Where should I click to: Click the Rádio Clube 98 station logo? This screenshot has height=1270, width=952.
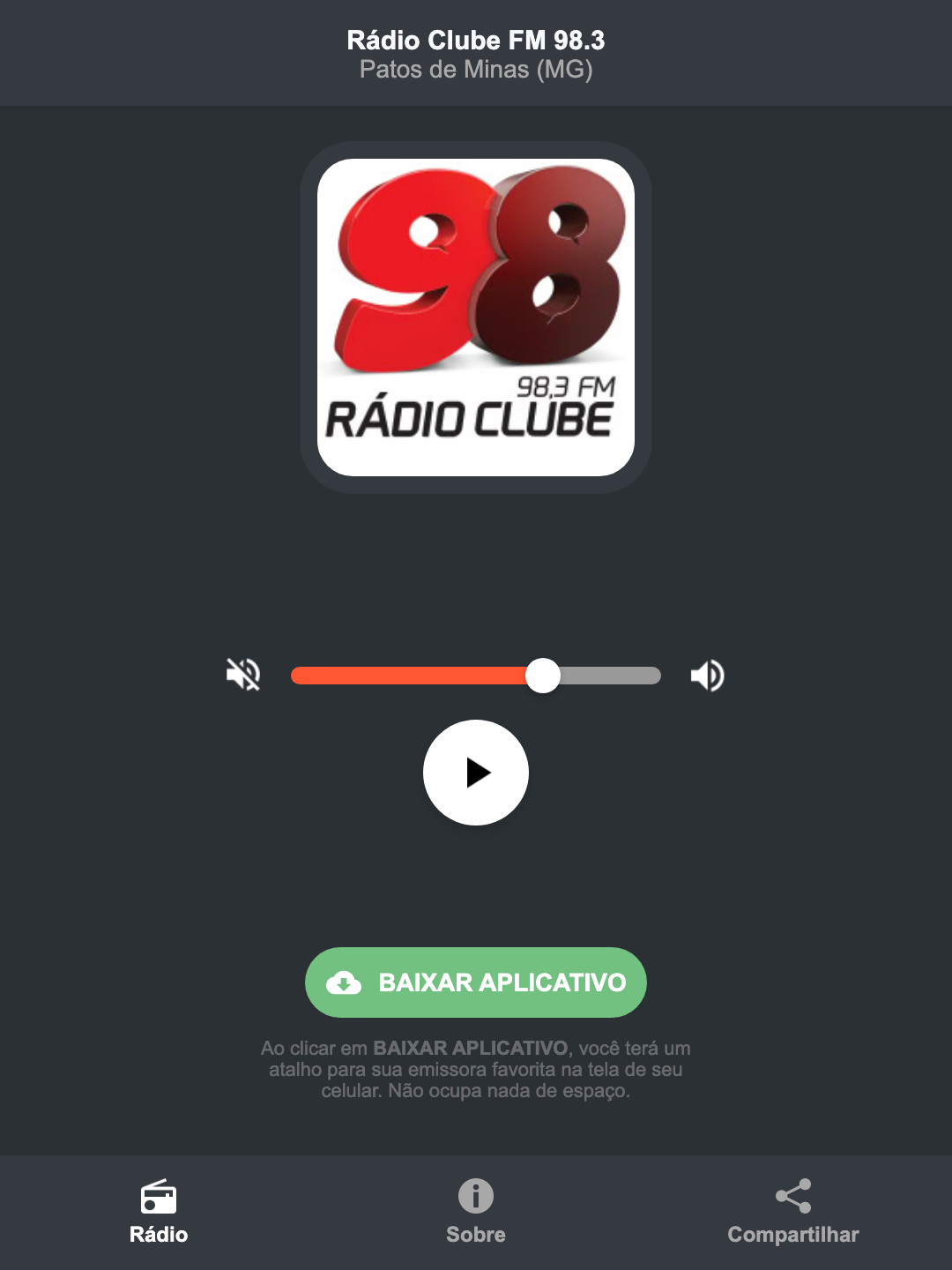475,313
